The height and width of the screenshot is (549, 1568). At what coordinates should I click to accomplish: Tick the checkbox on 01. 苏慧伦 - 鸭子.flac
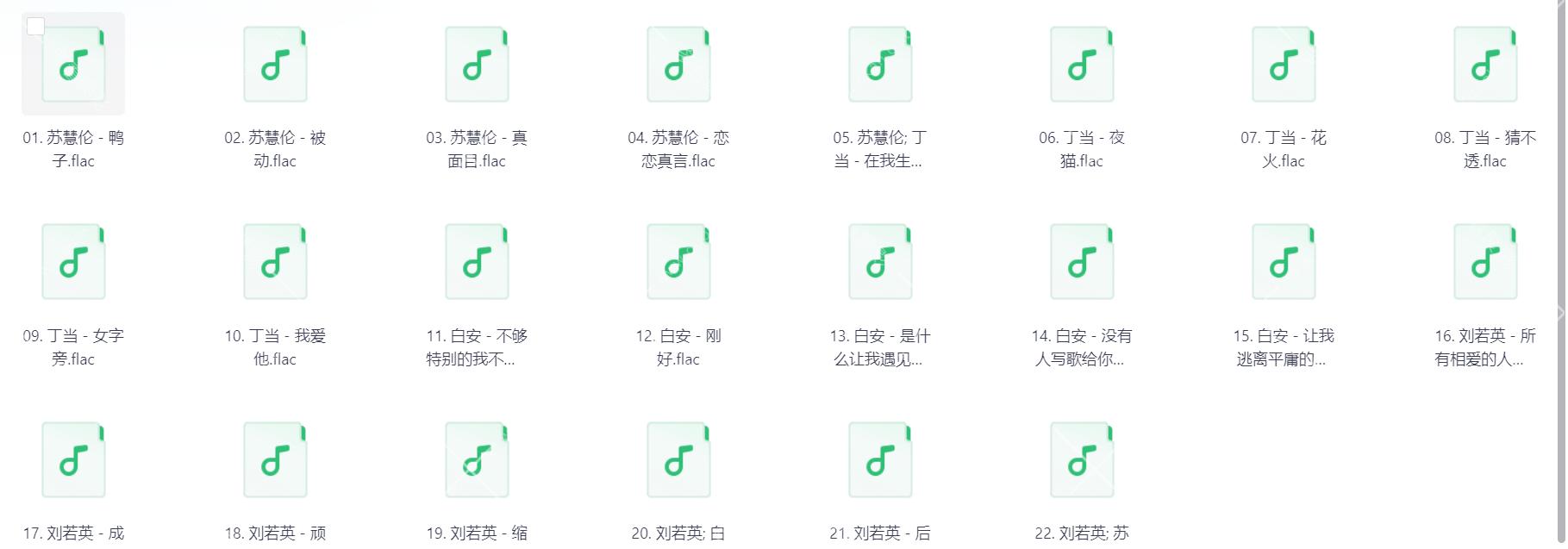(36, 27)
